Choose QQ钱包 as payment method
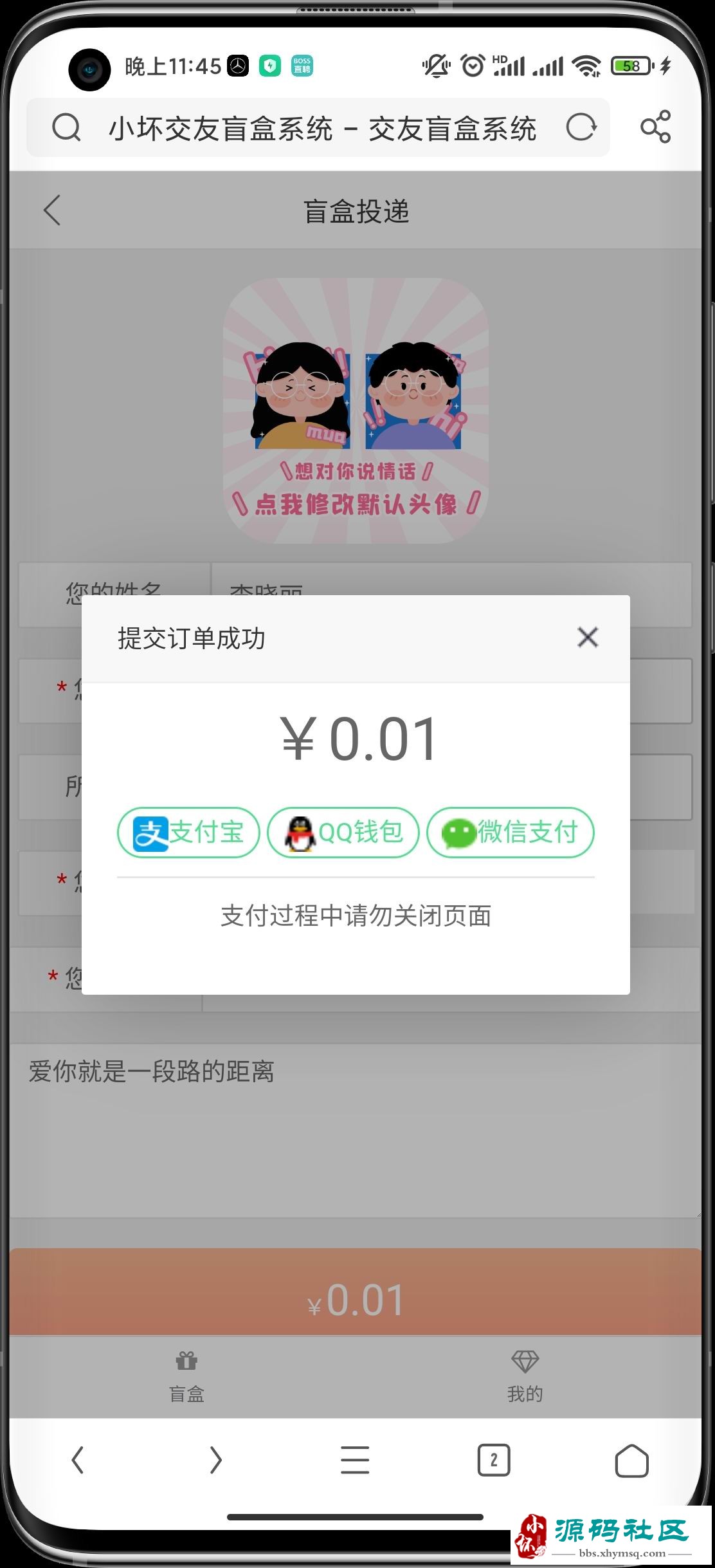Viewport: 715px width, 1568px height. [343, 833]
